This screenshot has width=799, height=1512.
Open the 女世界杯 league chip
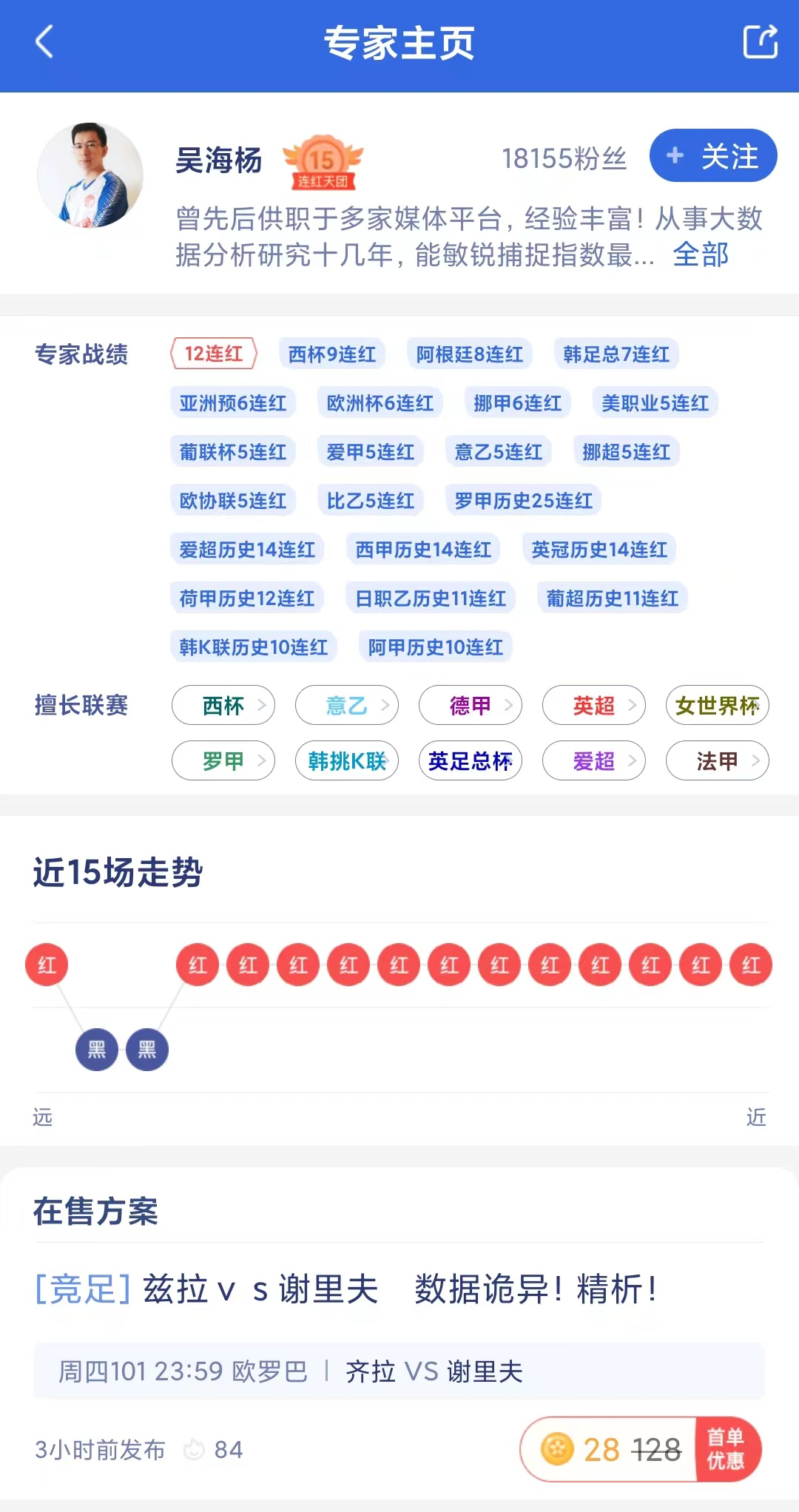click(718, 706)
